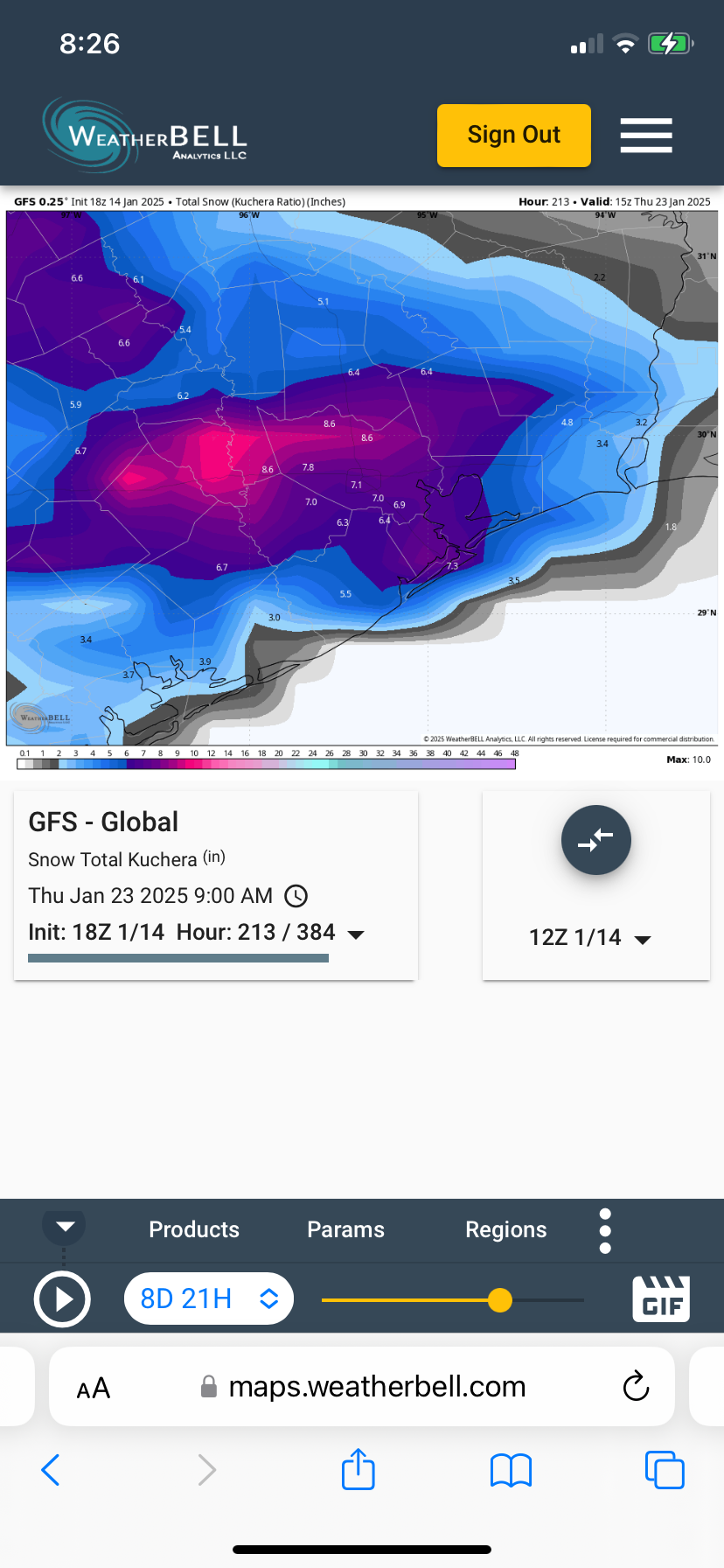The height and width of the screenshot is (1568, 724).
Task: Open the hamburger menu
Action: pyautogui.click(x=646, y=136)
